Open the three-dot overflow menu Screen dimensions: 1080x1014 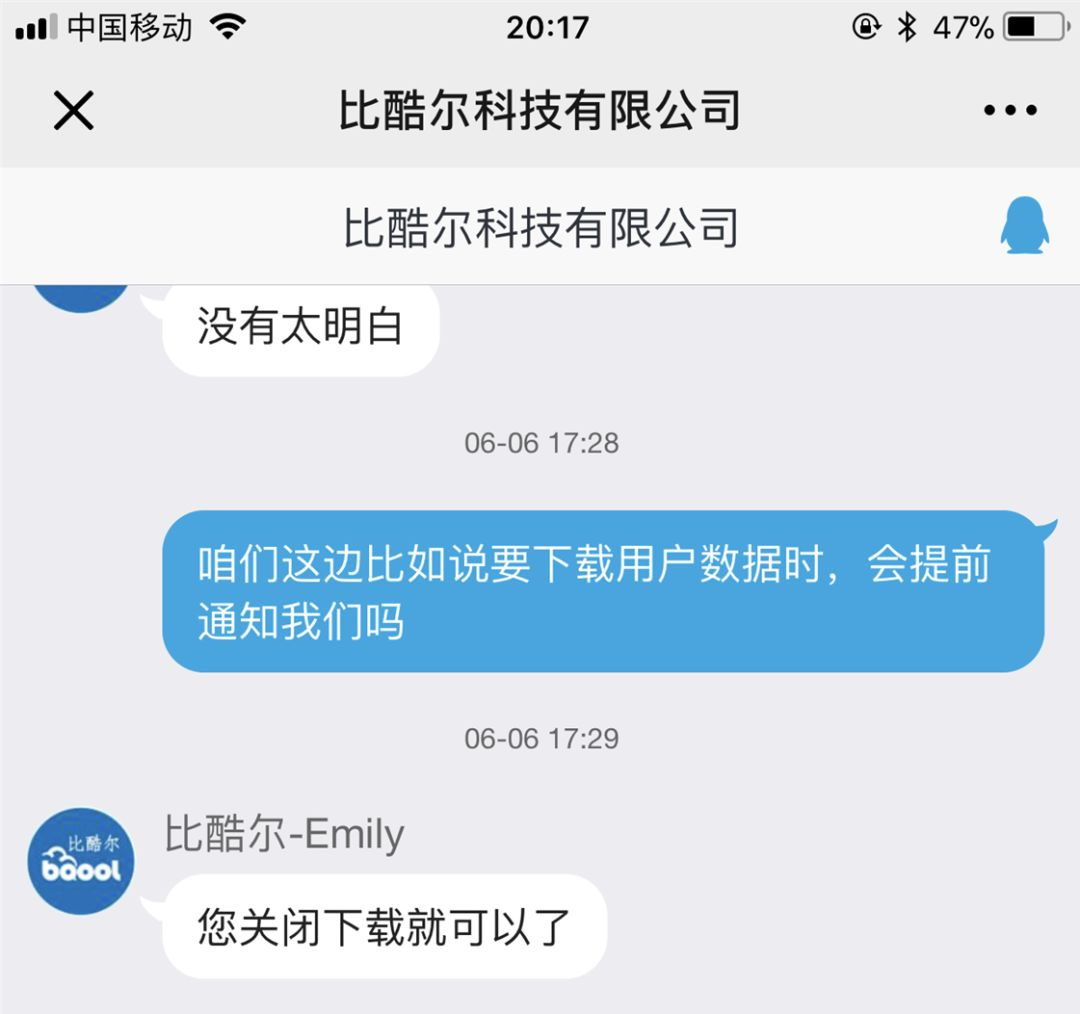coord(1010,110)
